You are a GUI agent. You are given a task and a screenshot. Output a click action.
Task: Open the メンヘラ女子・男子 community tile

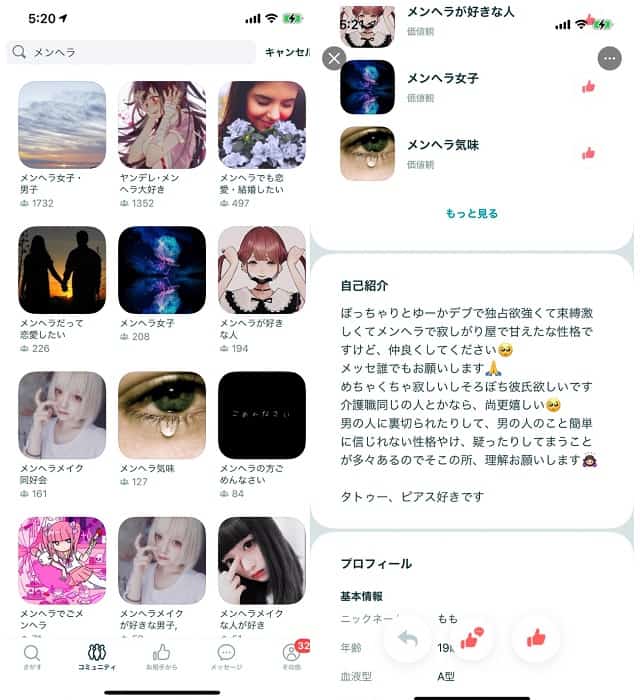pyautogui.click(x=62, y=125)
